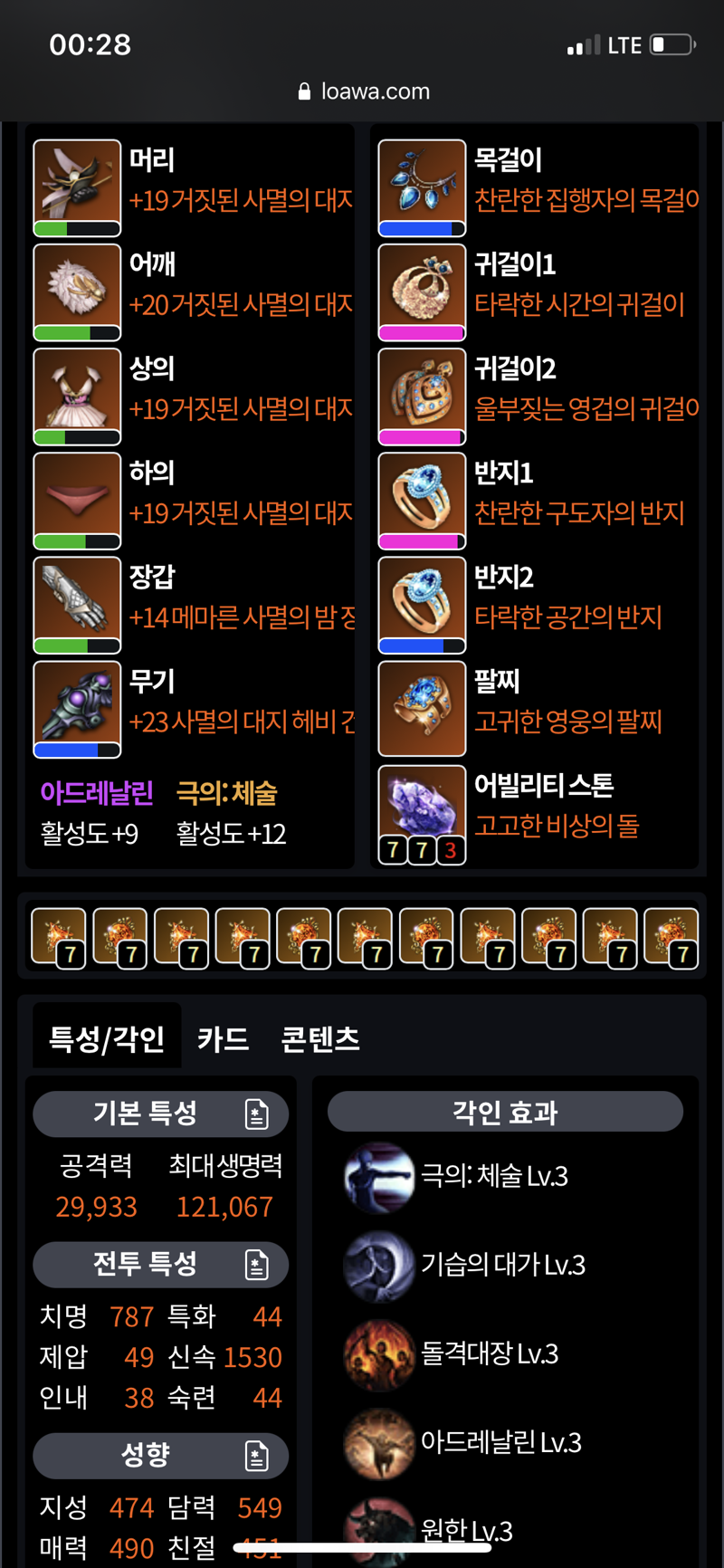
Task: Open details icon next to 기본 특성
Action: coord(257,1114)
